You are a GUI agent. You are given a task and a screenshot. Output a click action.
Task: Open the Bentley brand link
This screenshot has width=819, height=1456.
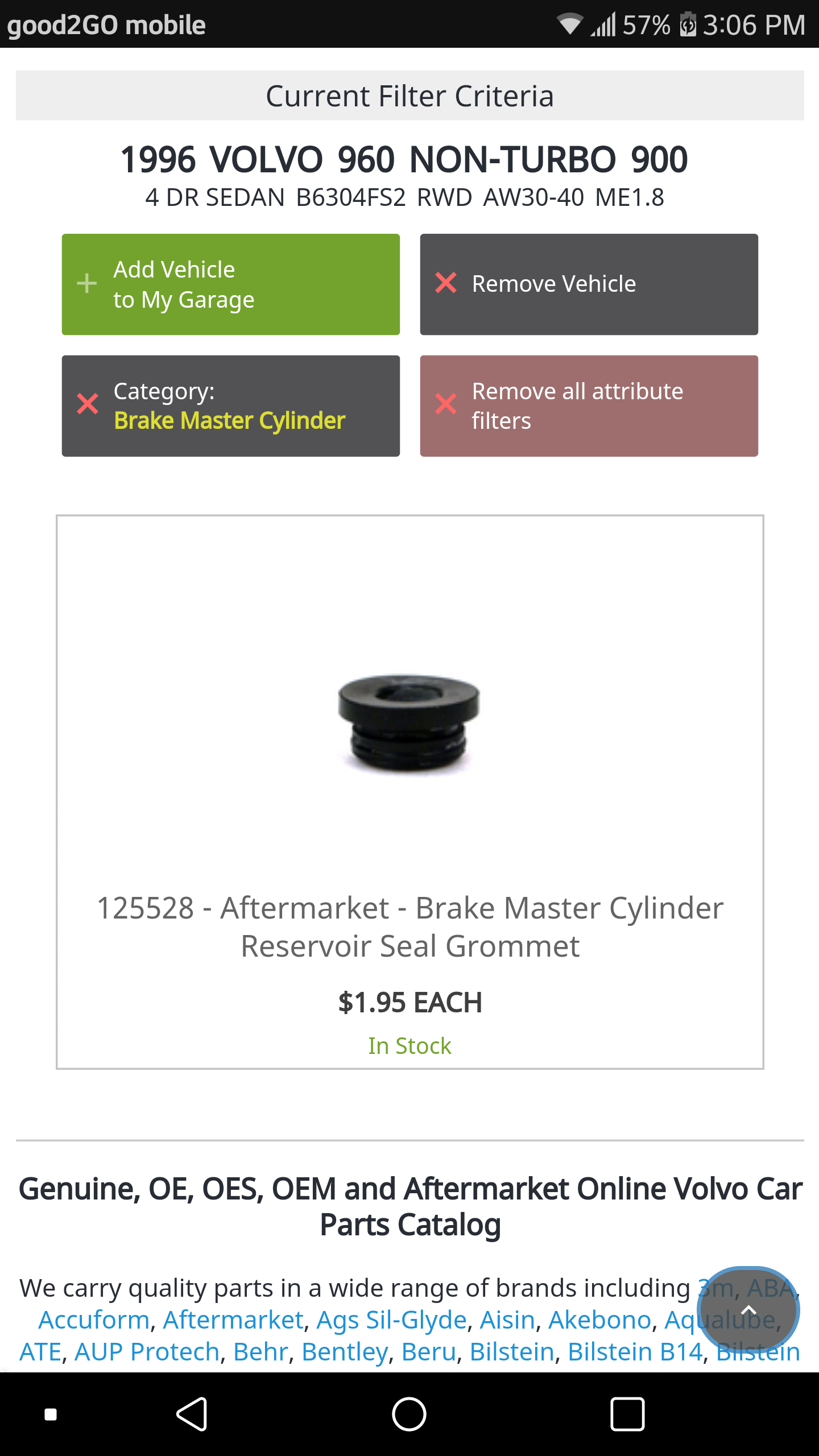pos(345,1351)
